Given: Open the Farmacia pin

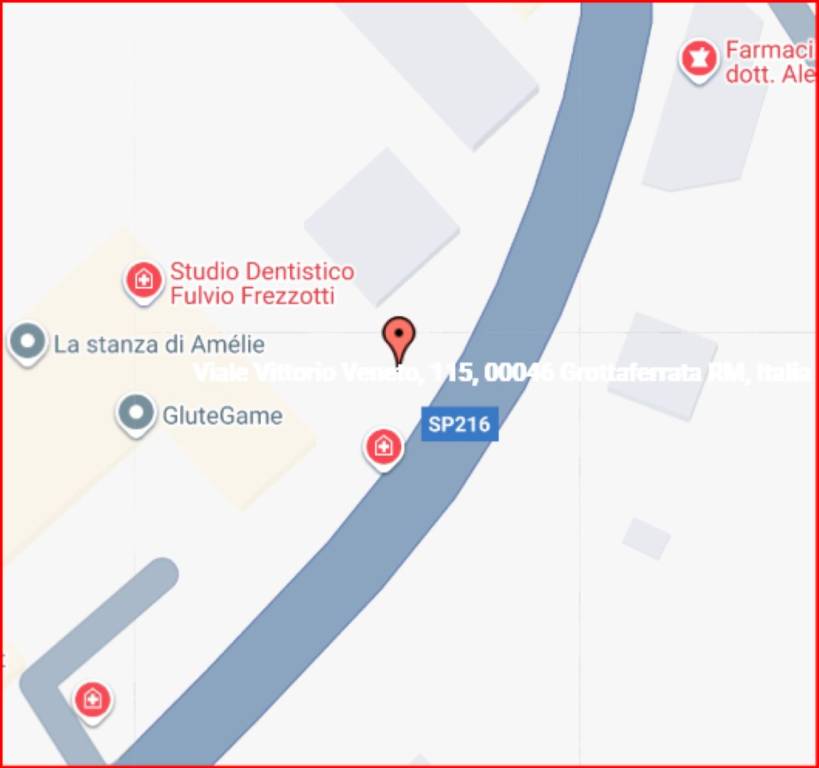Looking at the screenshot, I should point(700,59).
